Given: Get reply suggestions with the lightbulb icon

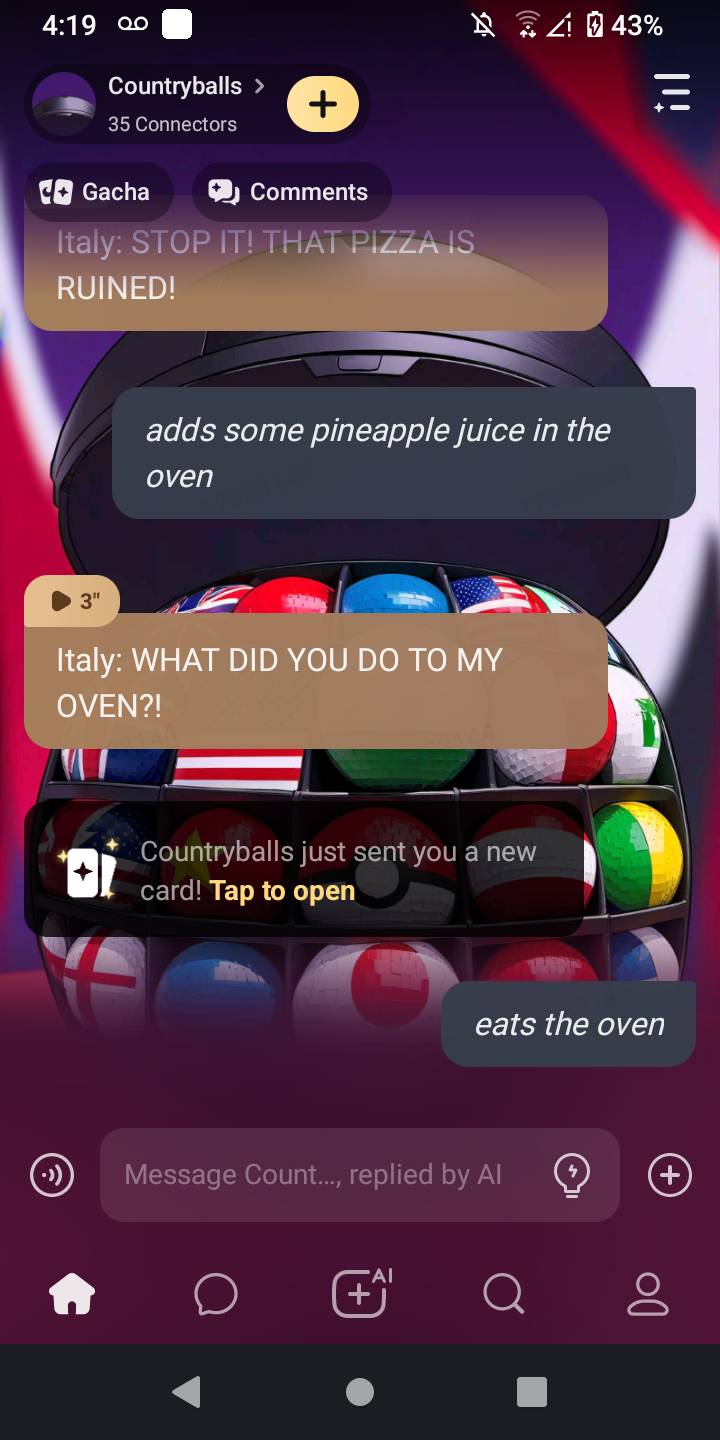Looking at the screenshot, I should click(572, 1175).
